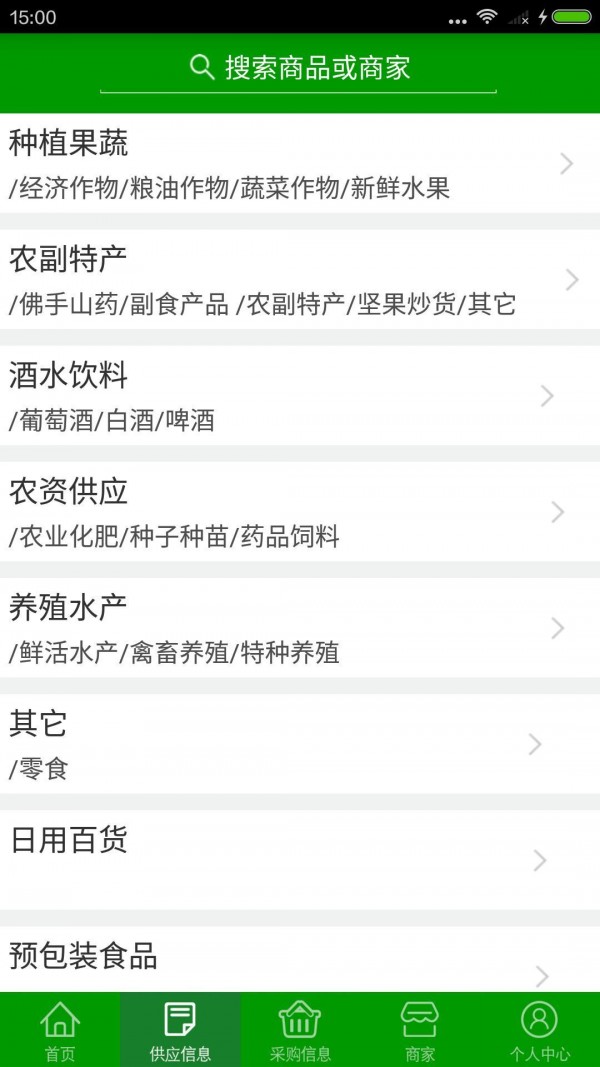View the 农资供应 category
Viewport: 600px width, 1067px height.
pyautogui.click(x=299, y=512)
